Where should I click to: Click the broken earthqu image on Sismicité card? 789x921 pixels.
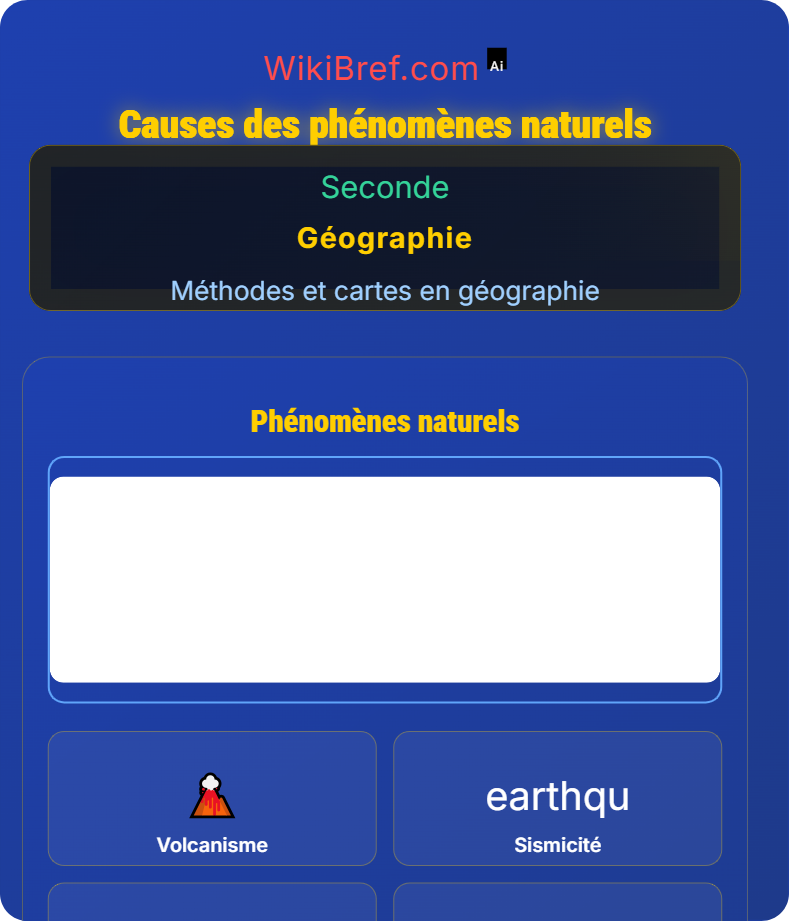point(557,796)
